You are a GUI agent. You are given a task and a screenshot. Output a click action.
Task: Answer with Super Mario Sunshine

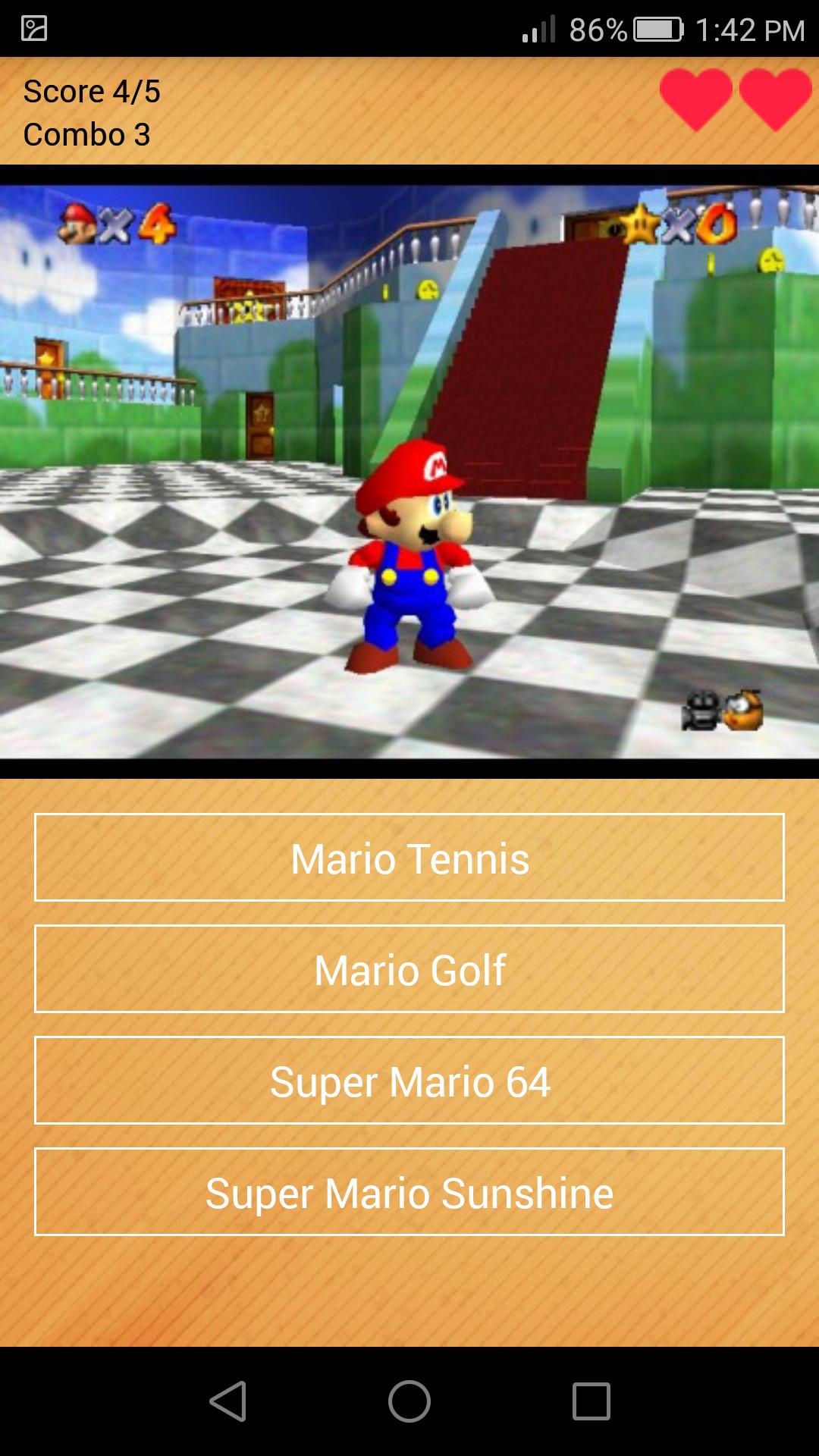click(409, 1192)
